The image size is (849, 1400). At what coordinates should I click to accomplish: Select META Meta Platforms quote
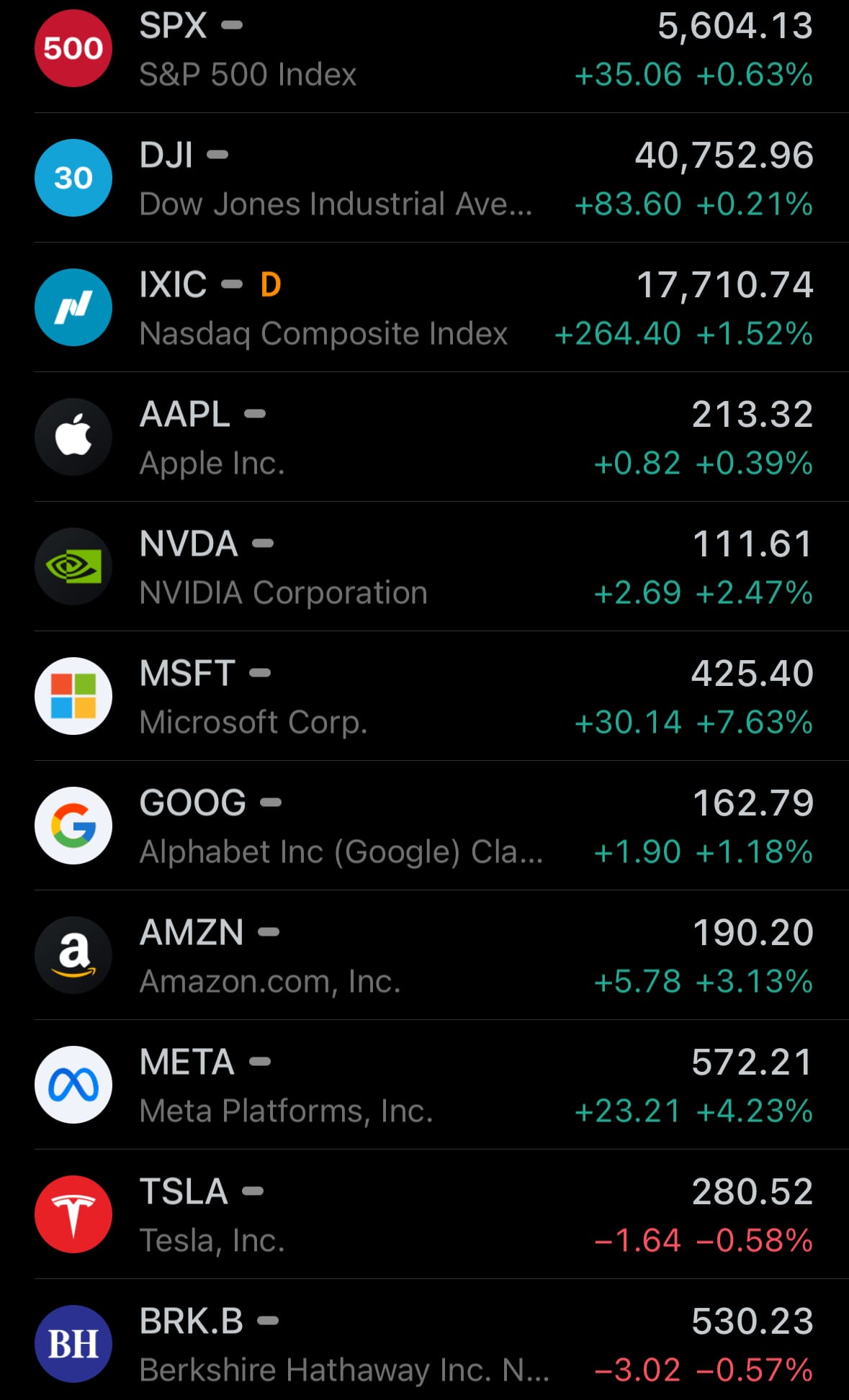pos(424,1085)
